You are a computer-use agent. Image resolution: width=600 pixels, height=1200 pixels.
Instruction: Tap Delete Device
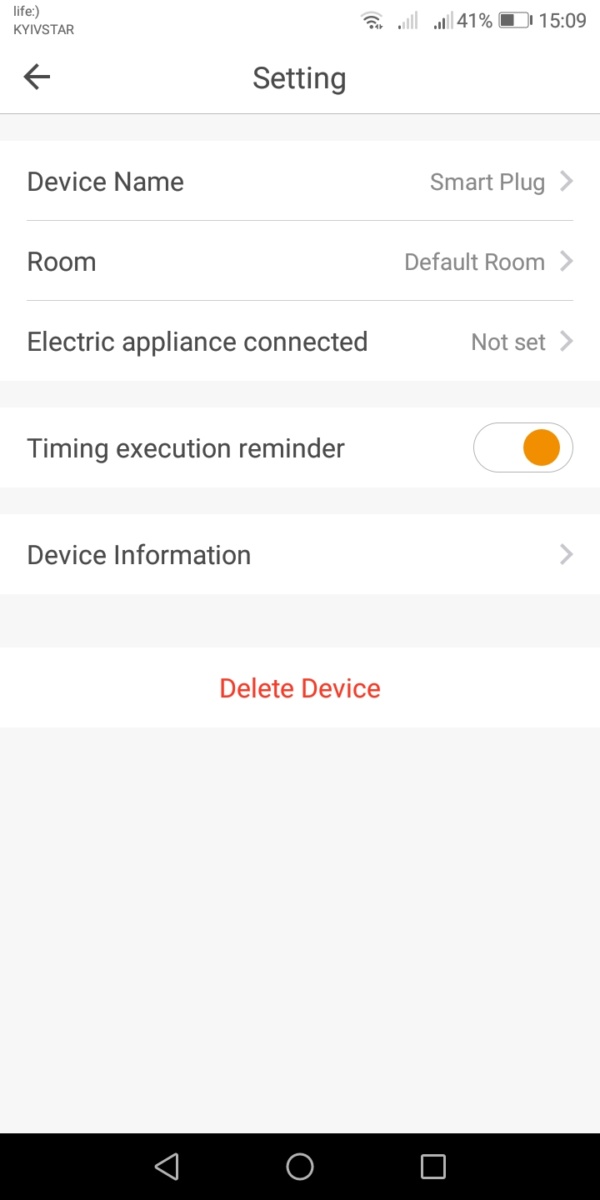click(300, 688)
